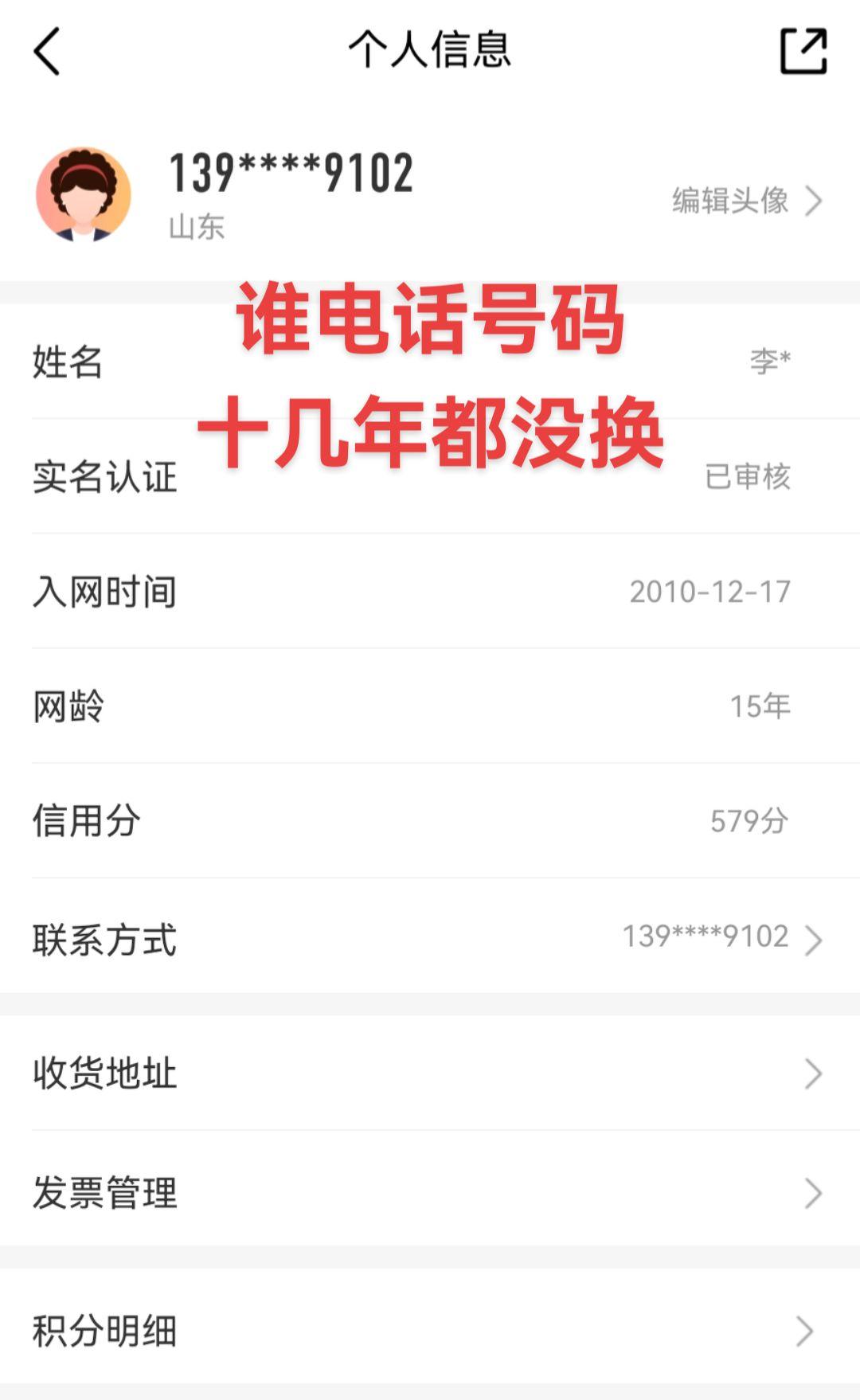Expand the 收货地址 section chevron

point(814,1075)
